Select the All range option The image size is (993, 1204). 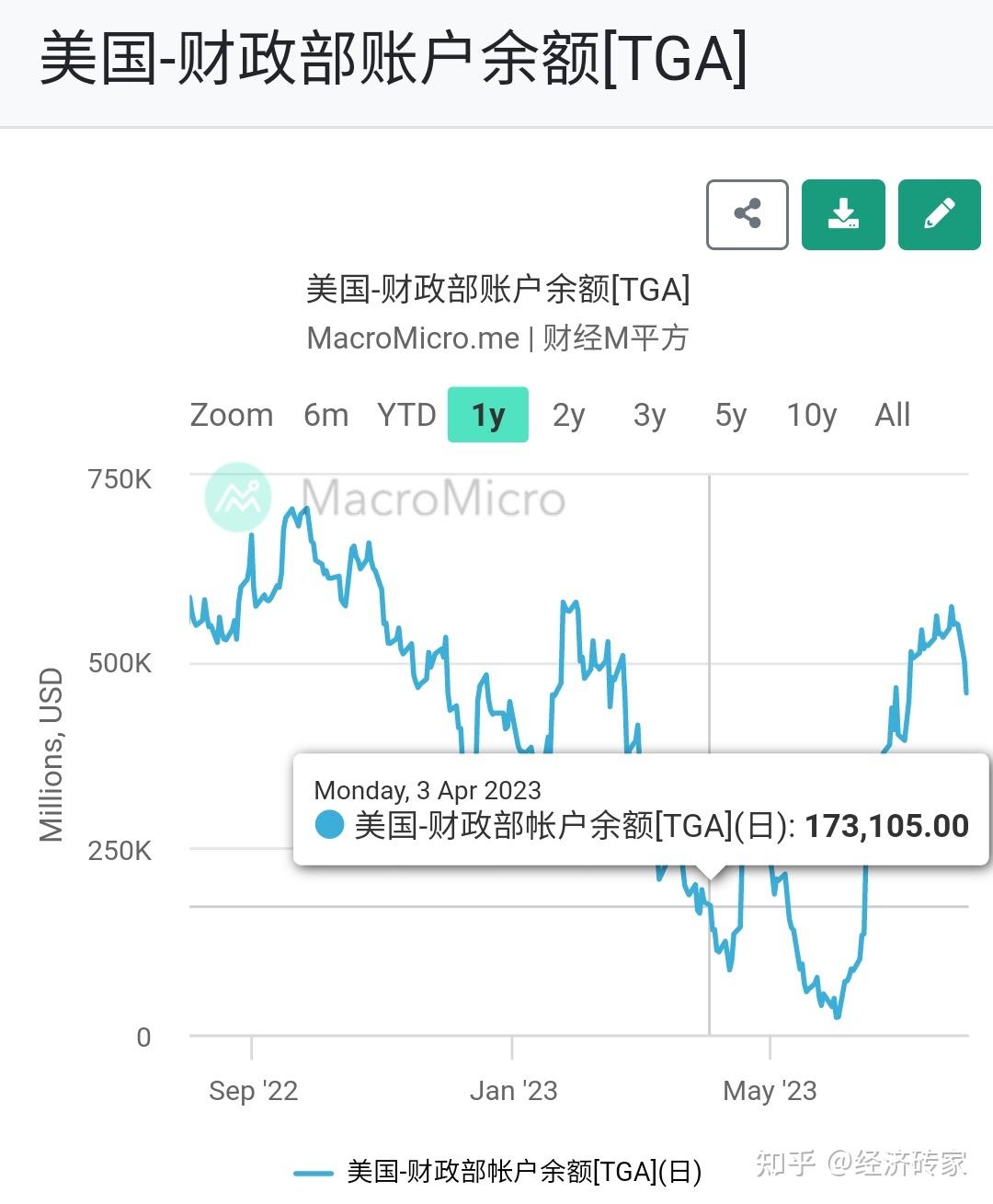tap(890, 416)
